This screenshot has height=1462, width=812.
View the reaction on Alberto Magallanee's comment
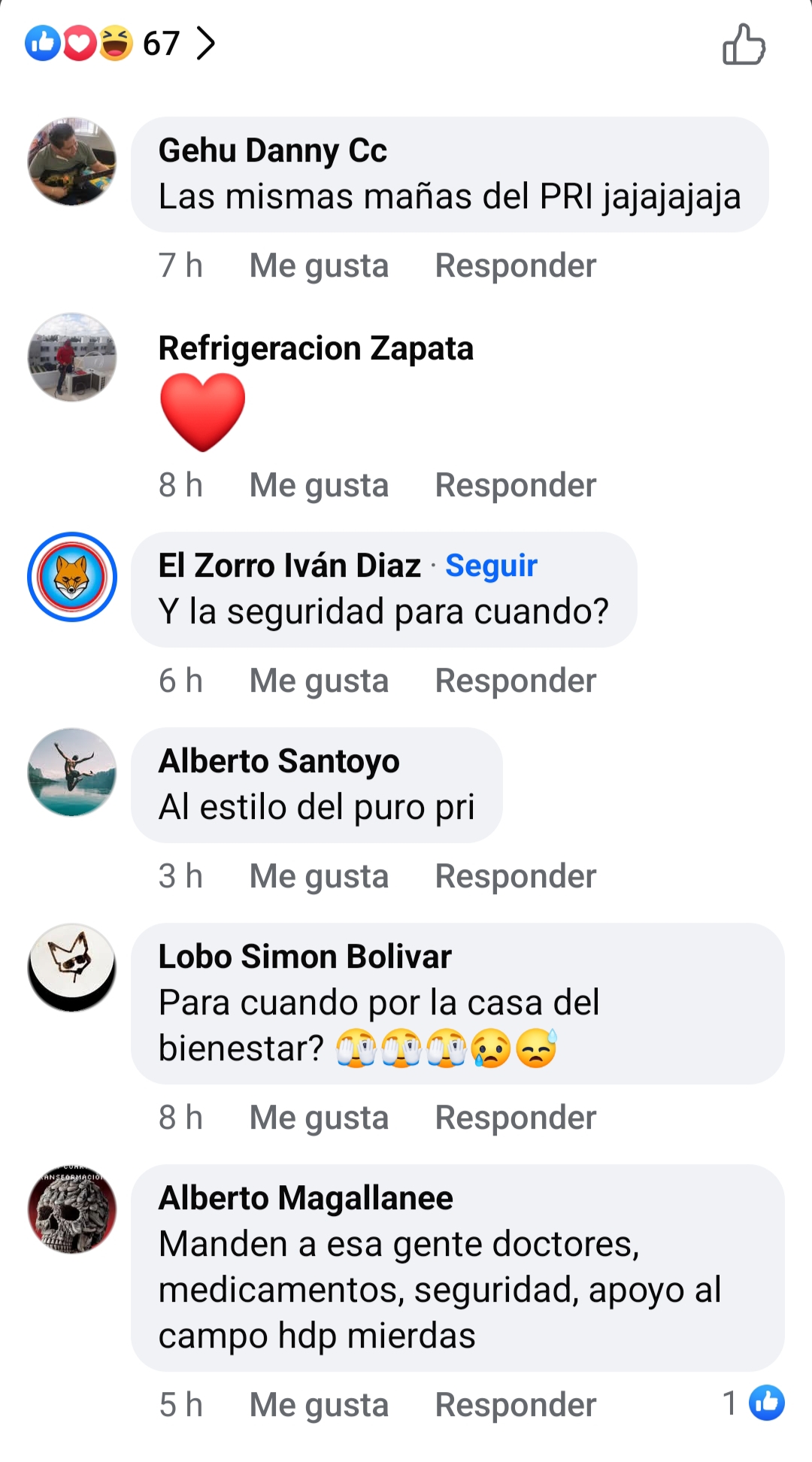(754, 1403)
